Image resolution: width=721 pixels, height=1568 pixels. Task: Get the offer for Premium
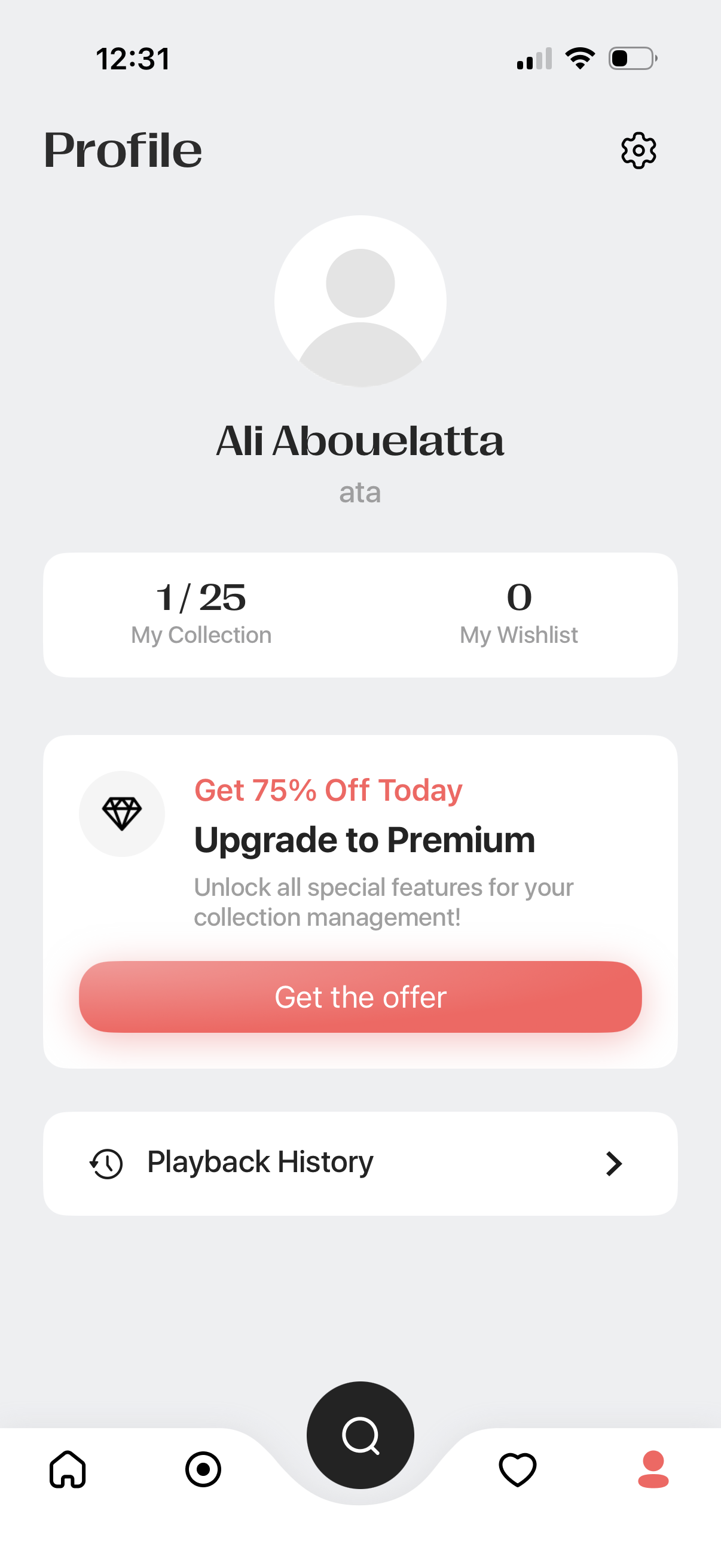(x=360, y=996)
